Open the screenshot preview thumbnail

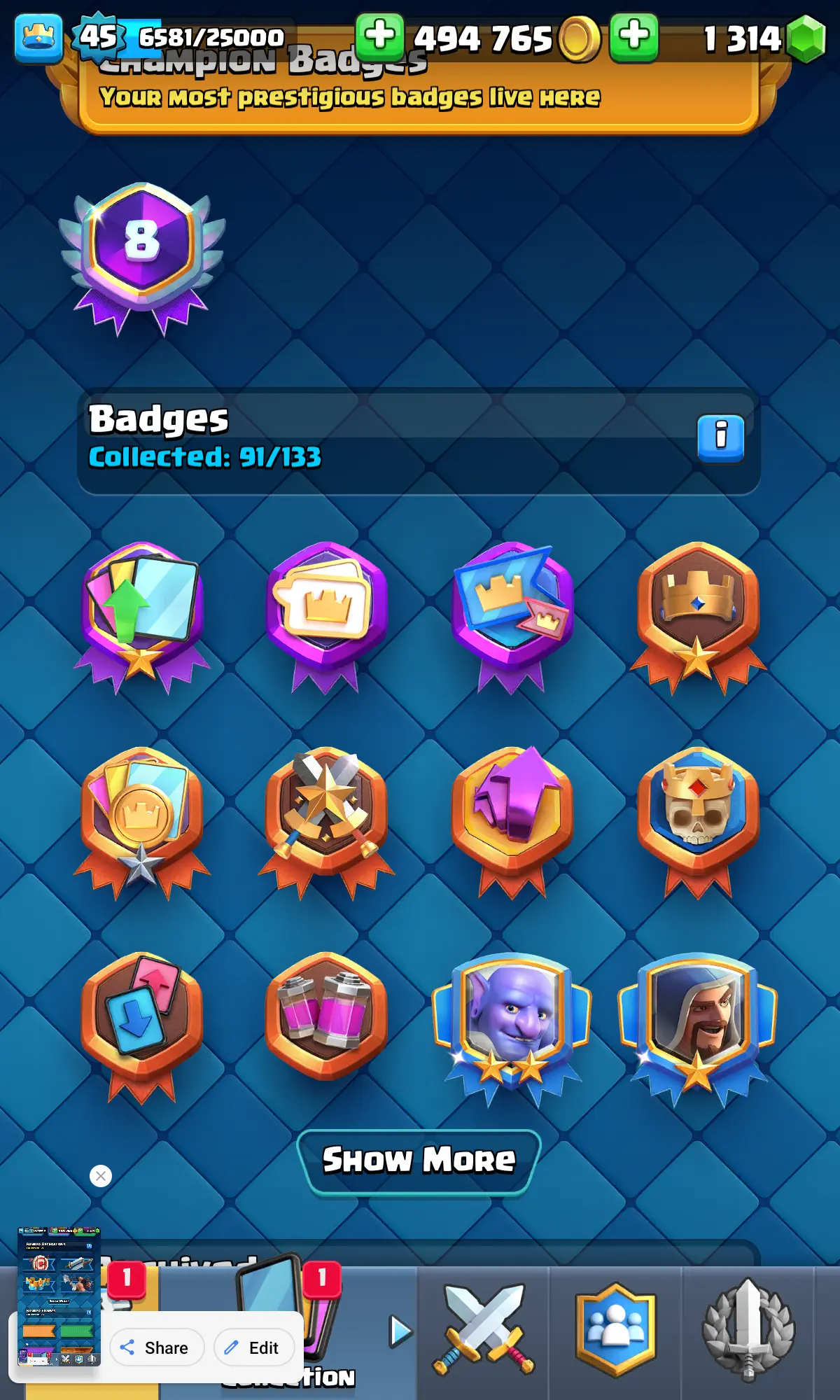click(59, 1295)
